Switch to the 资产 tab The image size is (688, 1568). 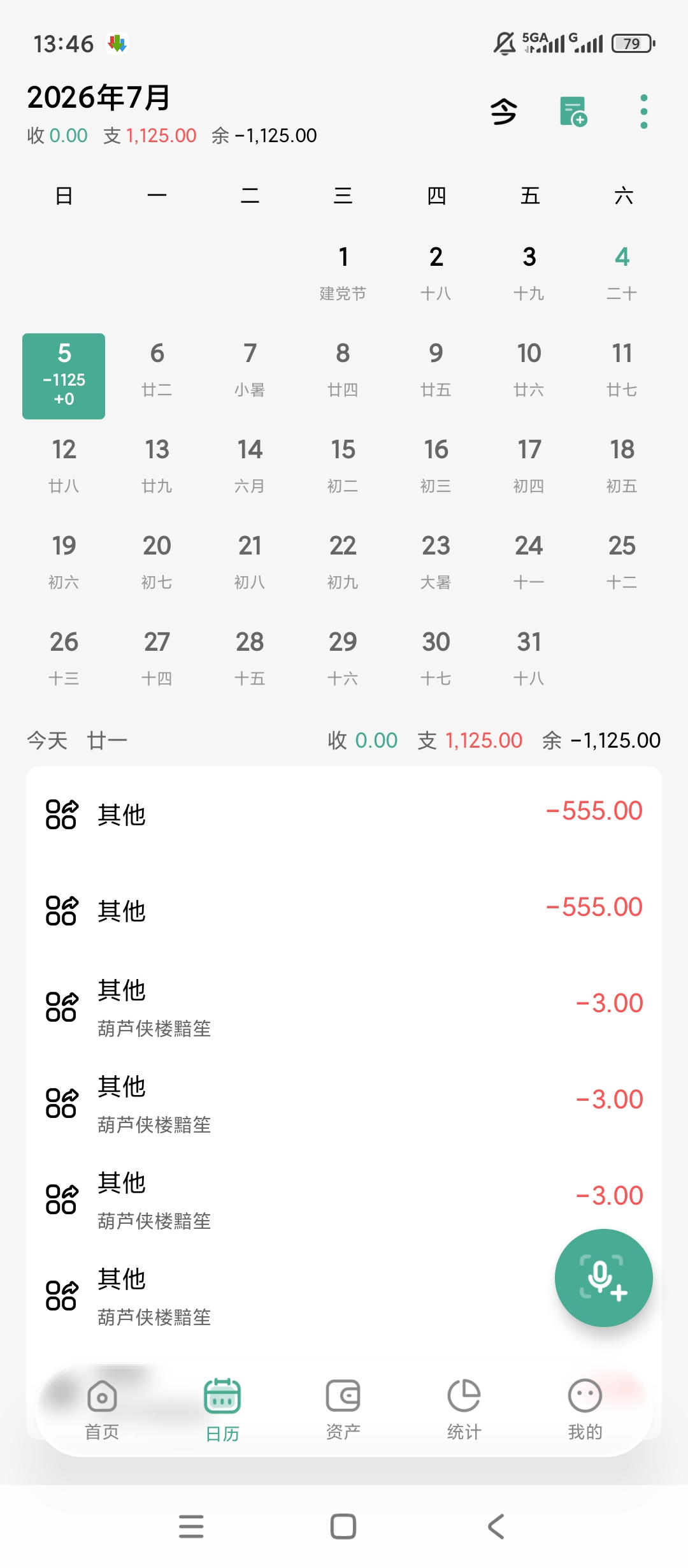pyautogui.click(x=343, y=1410)
